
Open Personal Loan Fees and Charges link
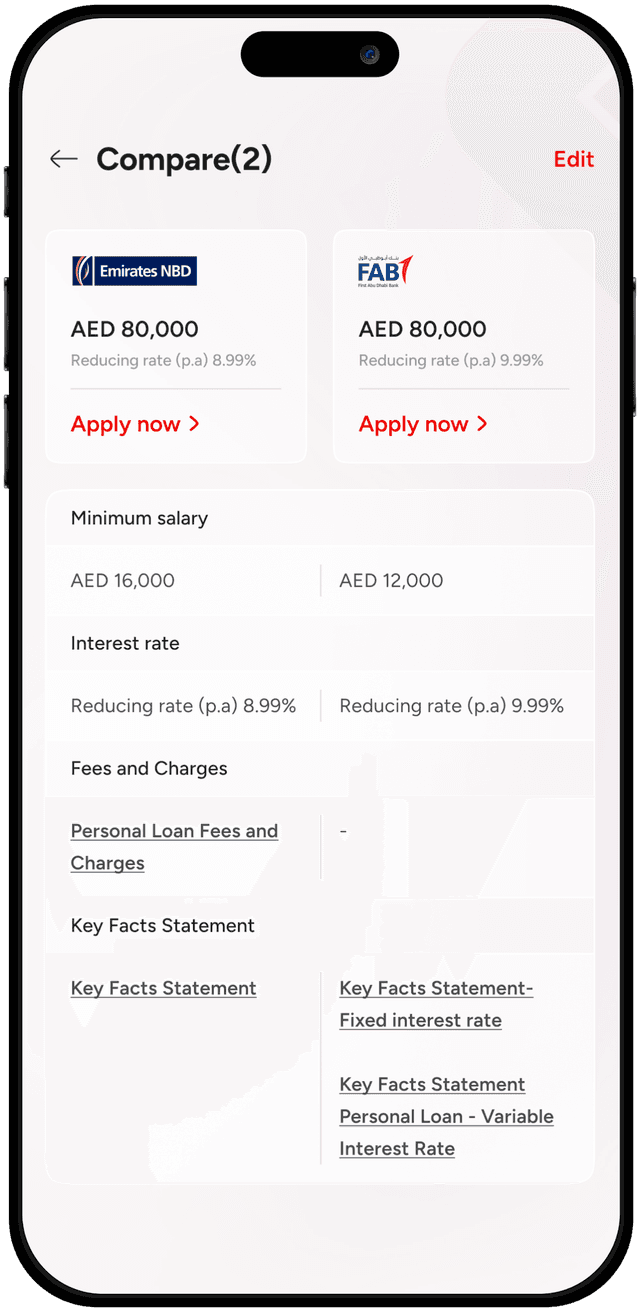click(174, 847)
